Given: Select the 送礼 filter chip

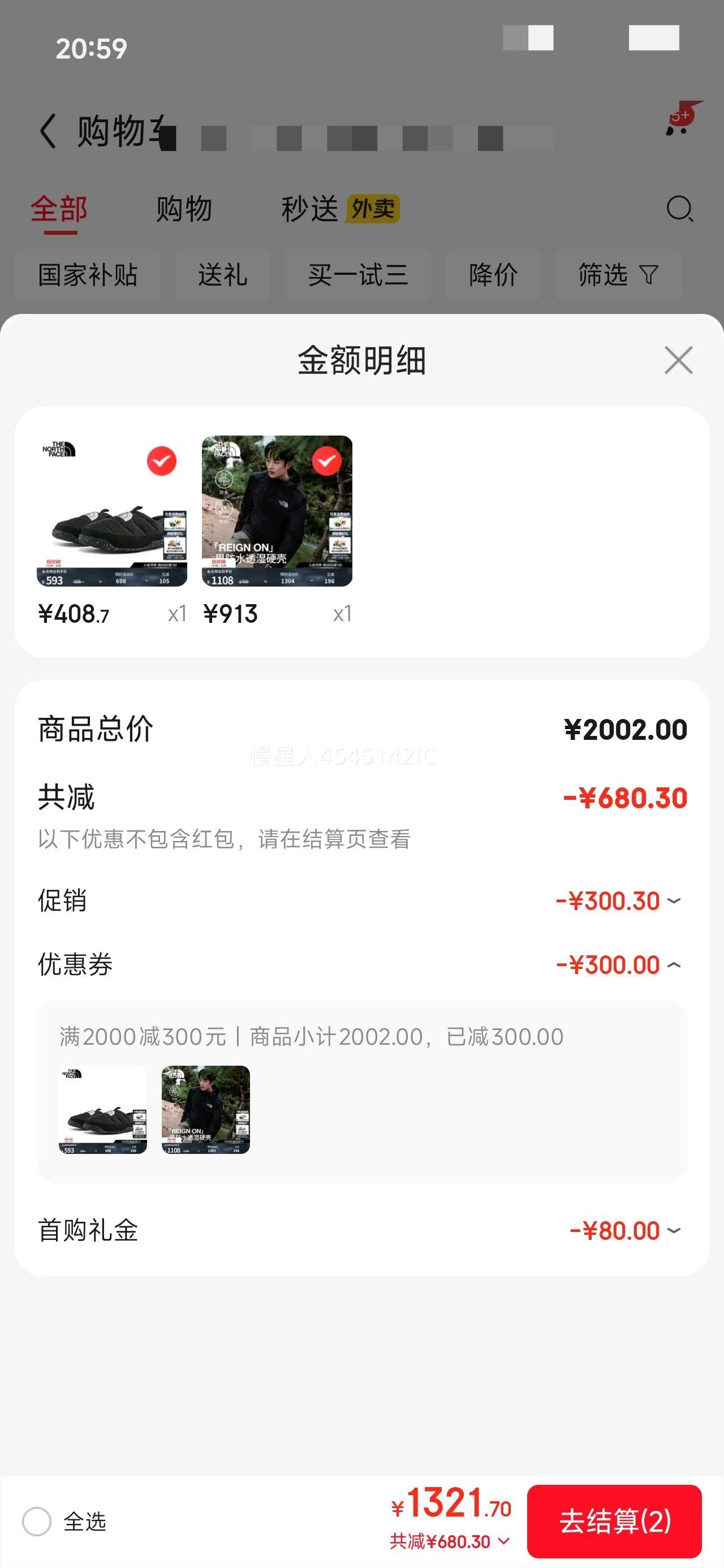Looking at the screenshot, I should point(223,275).
